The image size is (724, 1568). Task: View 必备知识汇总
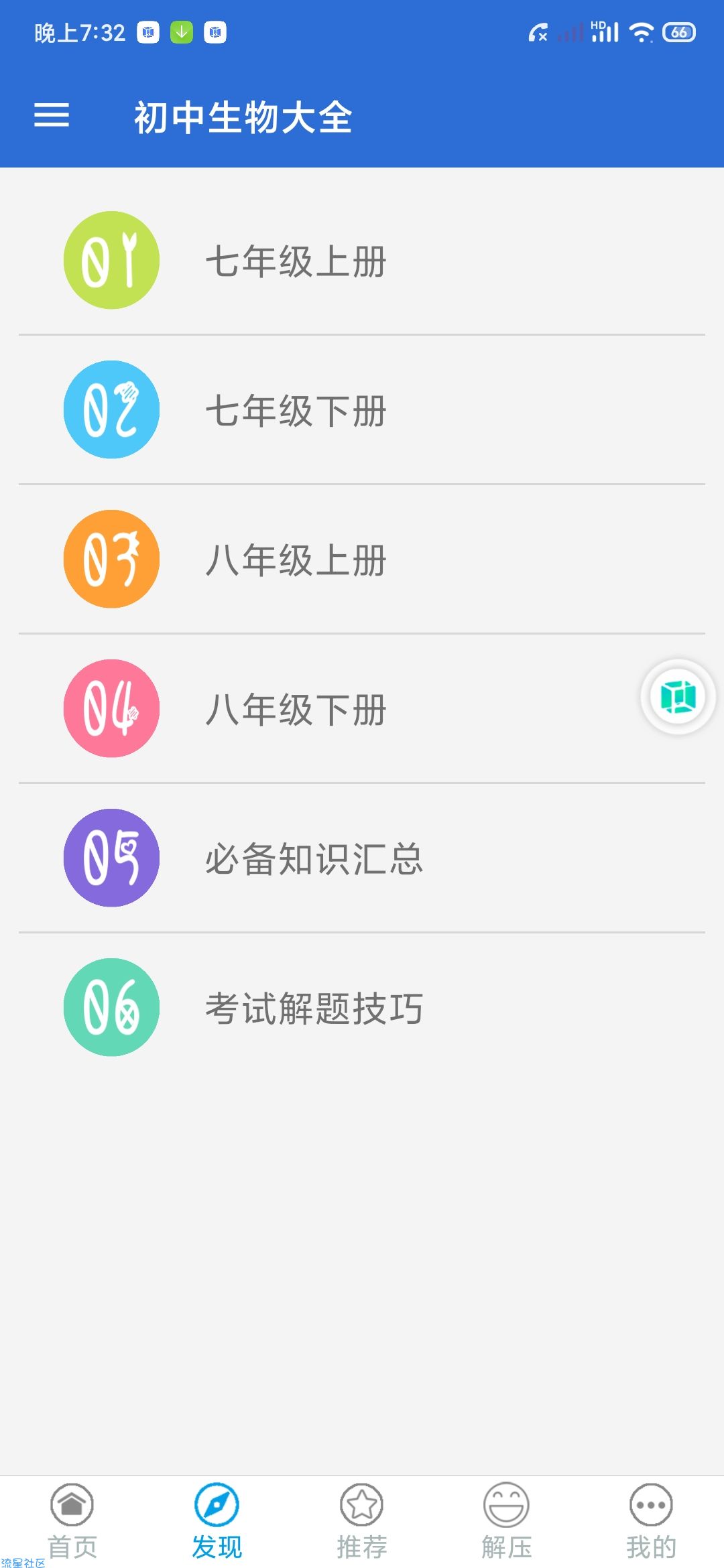click(362, 858)
